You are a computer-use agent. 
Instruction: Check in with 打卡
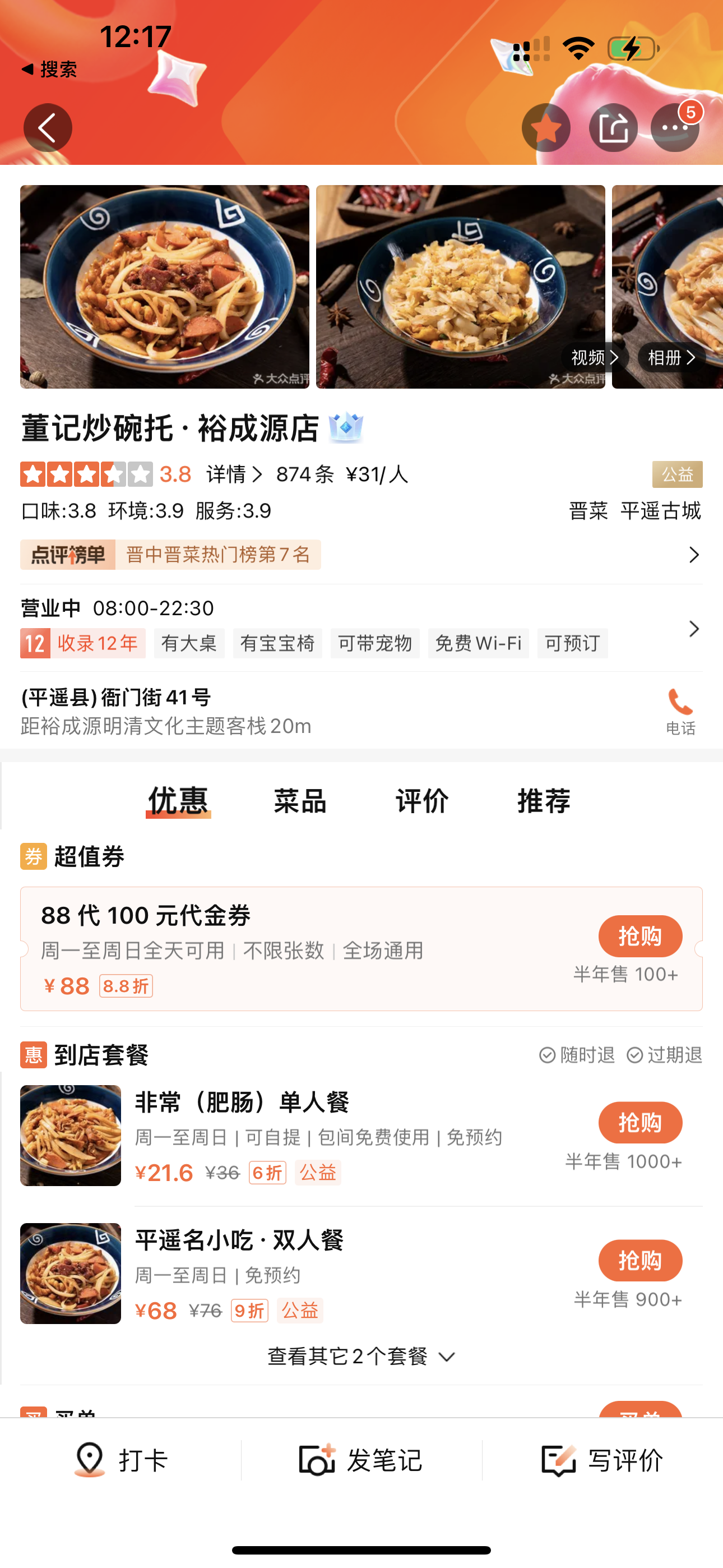click(x=121, y=1460)
